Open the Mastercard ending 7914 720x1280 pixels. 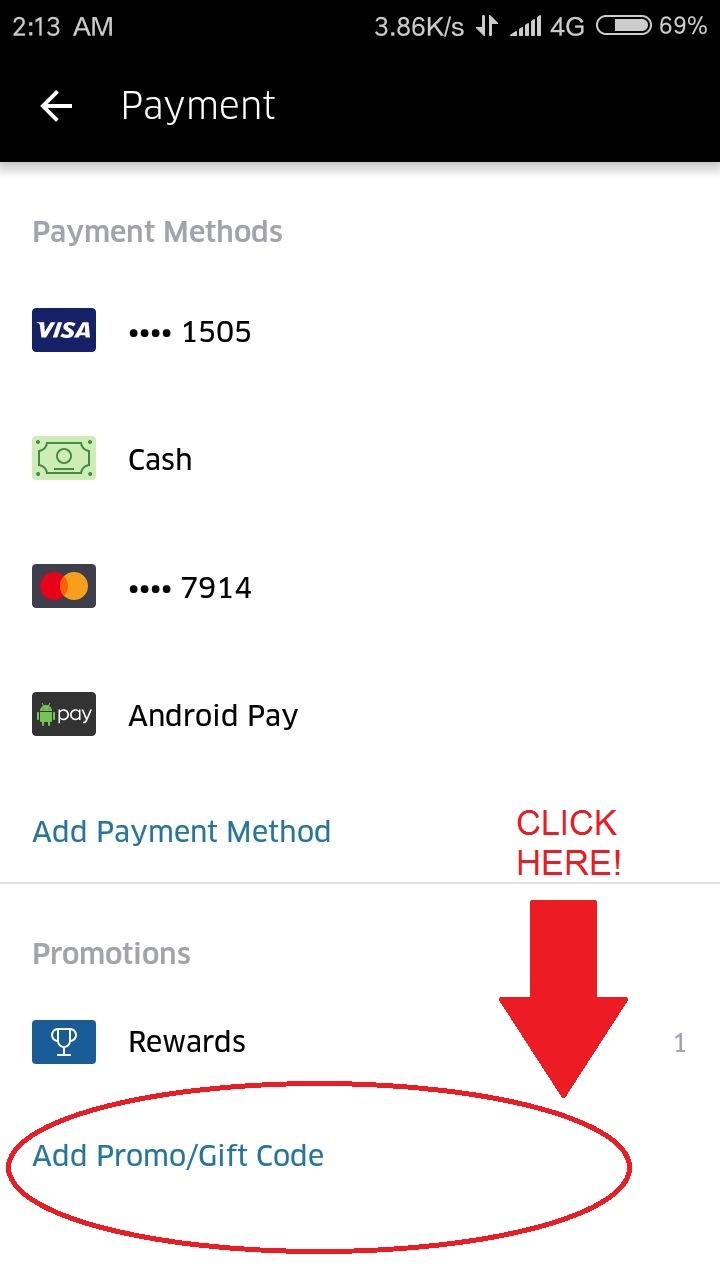(360, 587)
